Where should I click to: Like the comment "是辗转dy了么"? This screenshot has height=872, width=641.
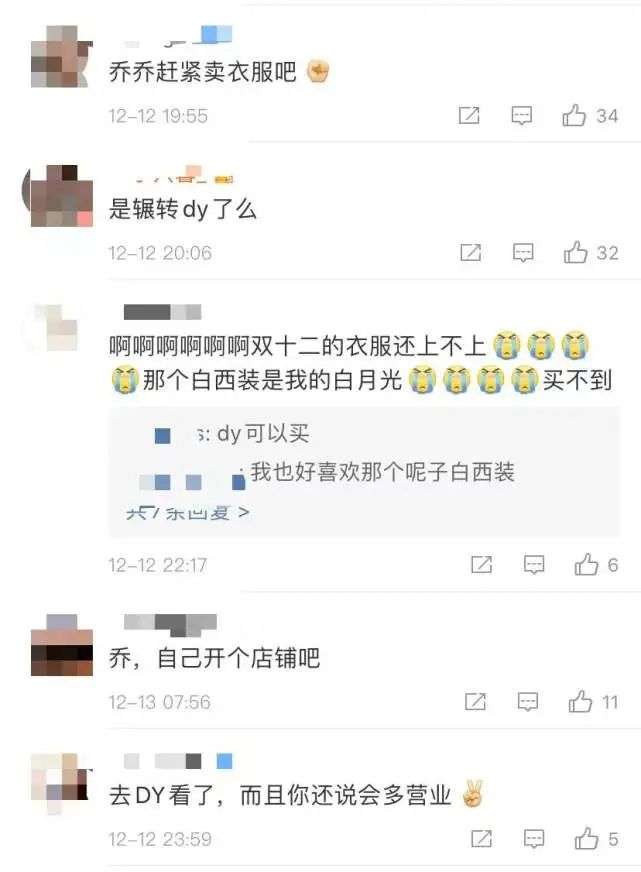pos(575,253)
